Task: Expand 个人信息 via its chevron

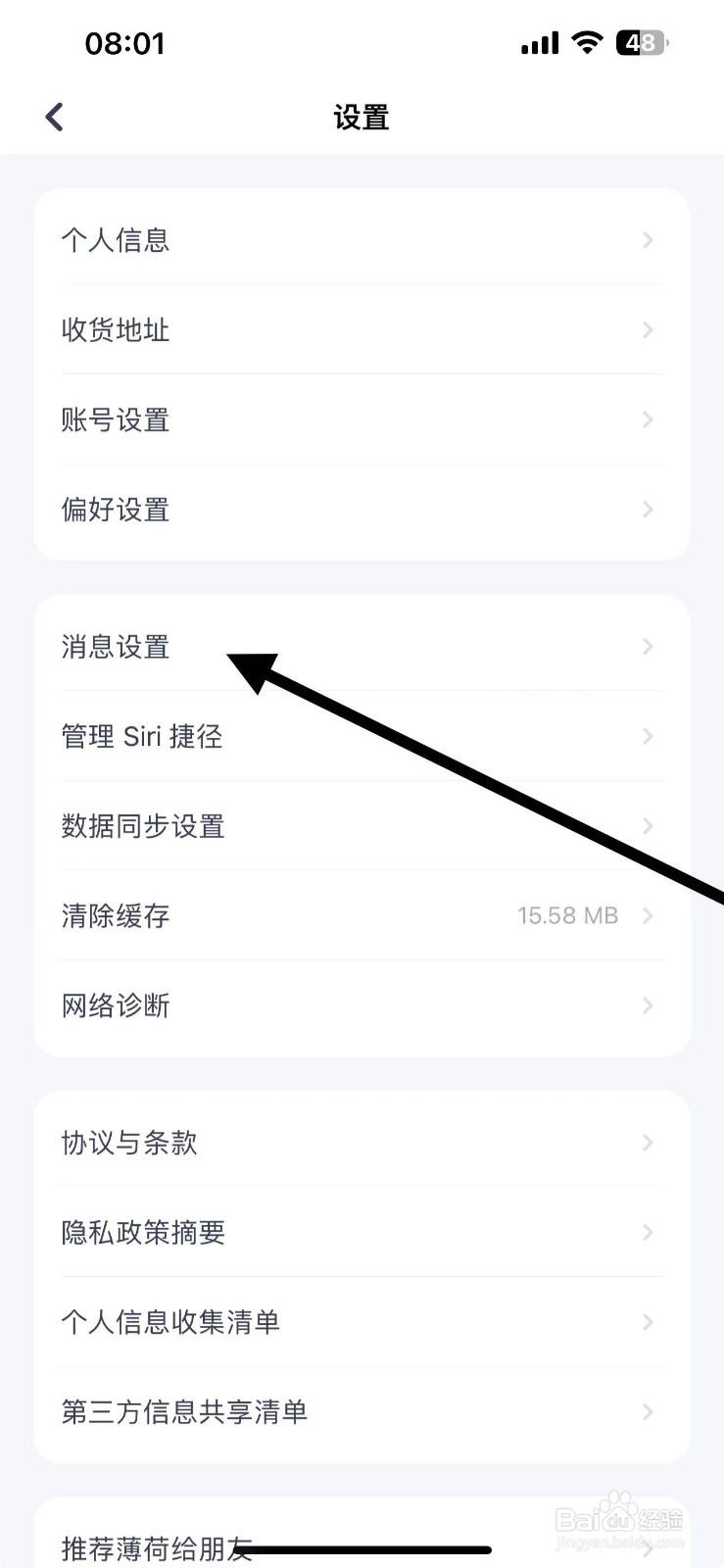Action: point(647,239)
